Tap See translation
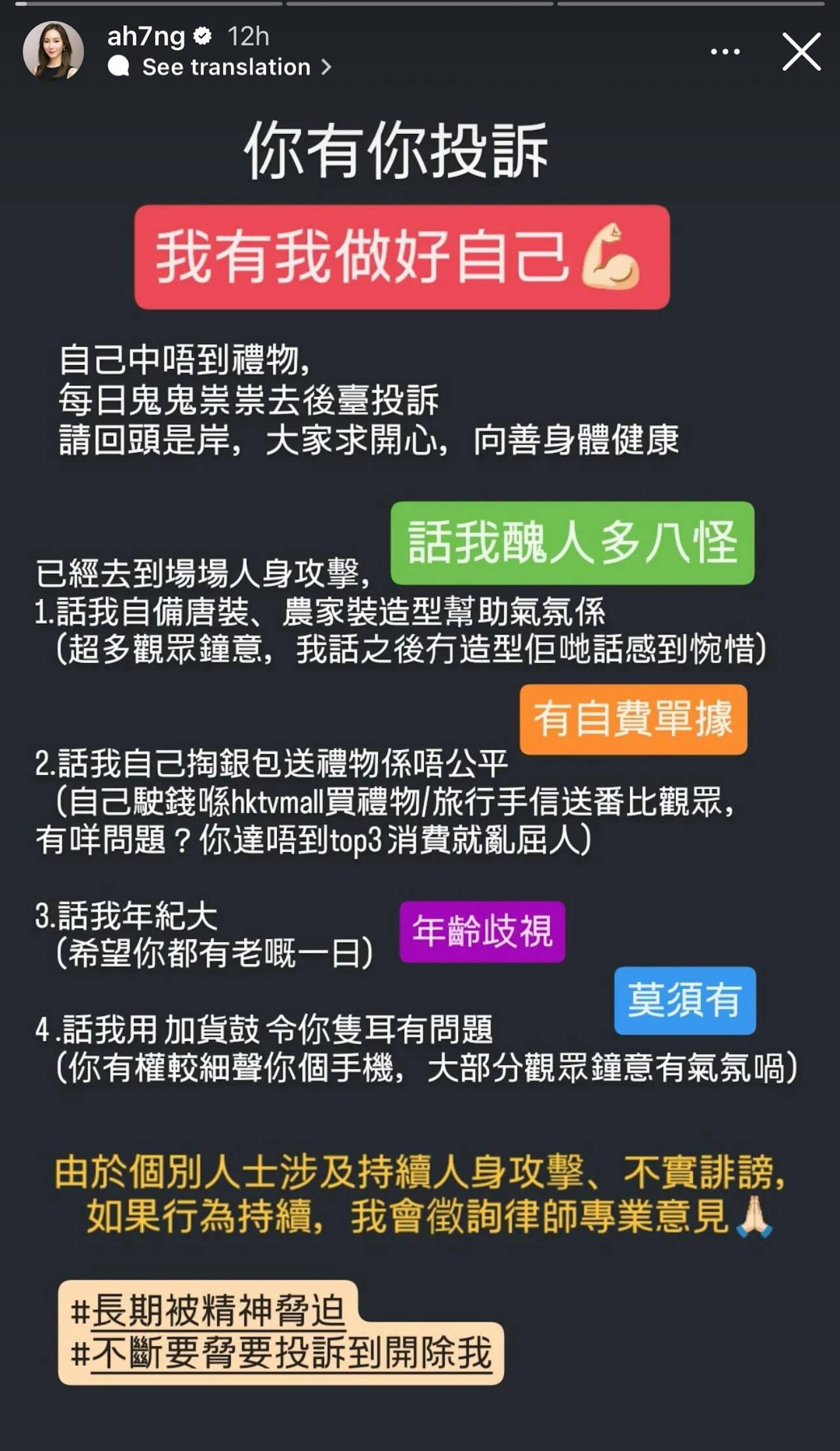 pyautogui.click(x=226, y=67)
